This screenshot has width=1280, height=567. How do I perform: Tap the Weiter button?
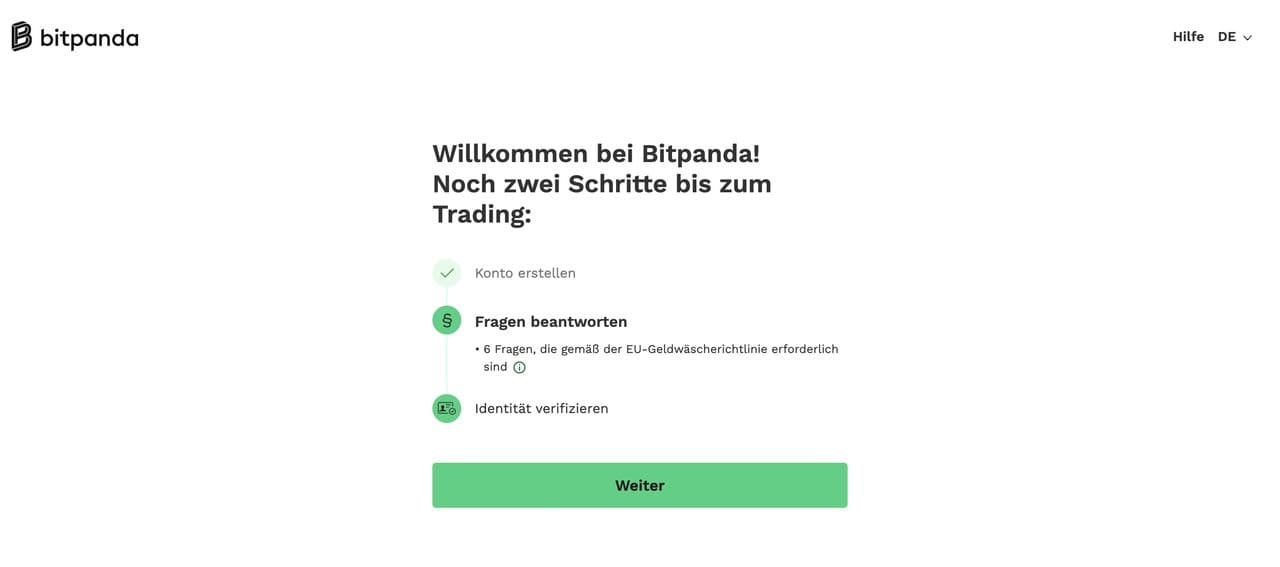point(639,485)
